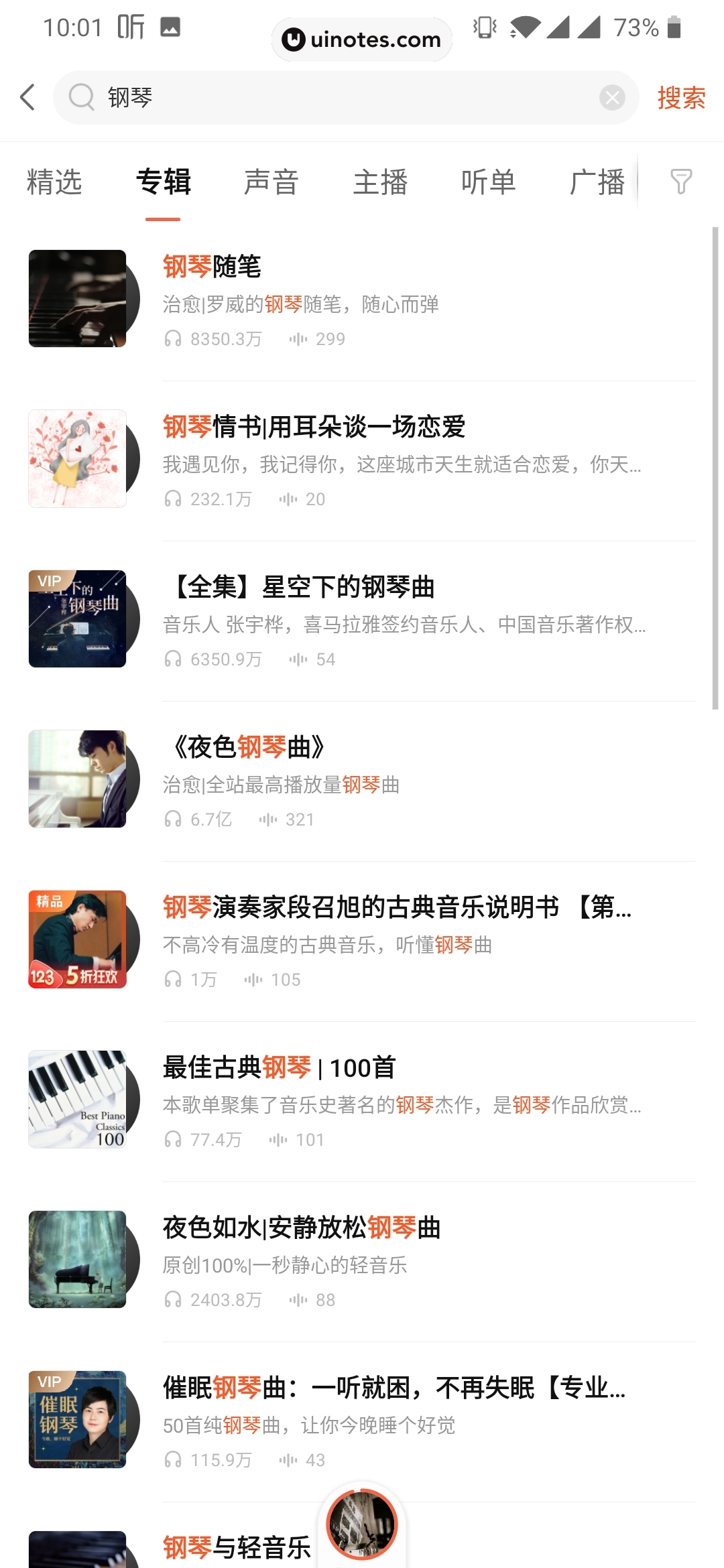This screenshot has width=724, height=1568.
Task: Open the filter icon beside the tabs
Action: point(681,182)
